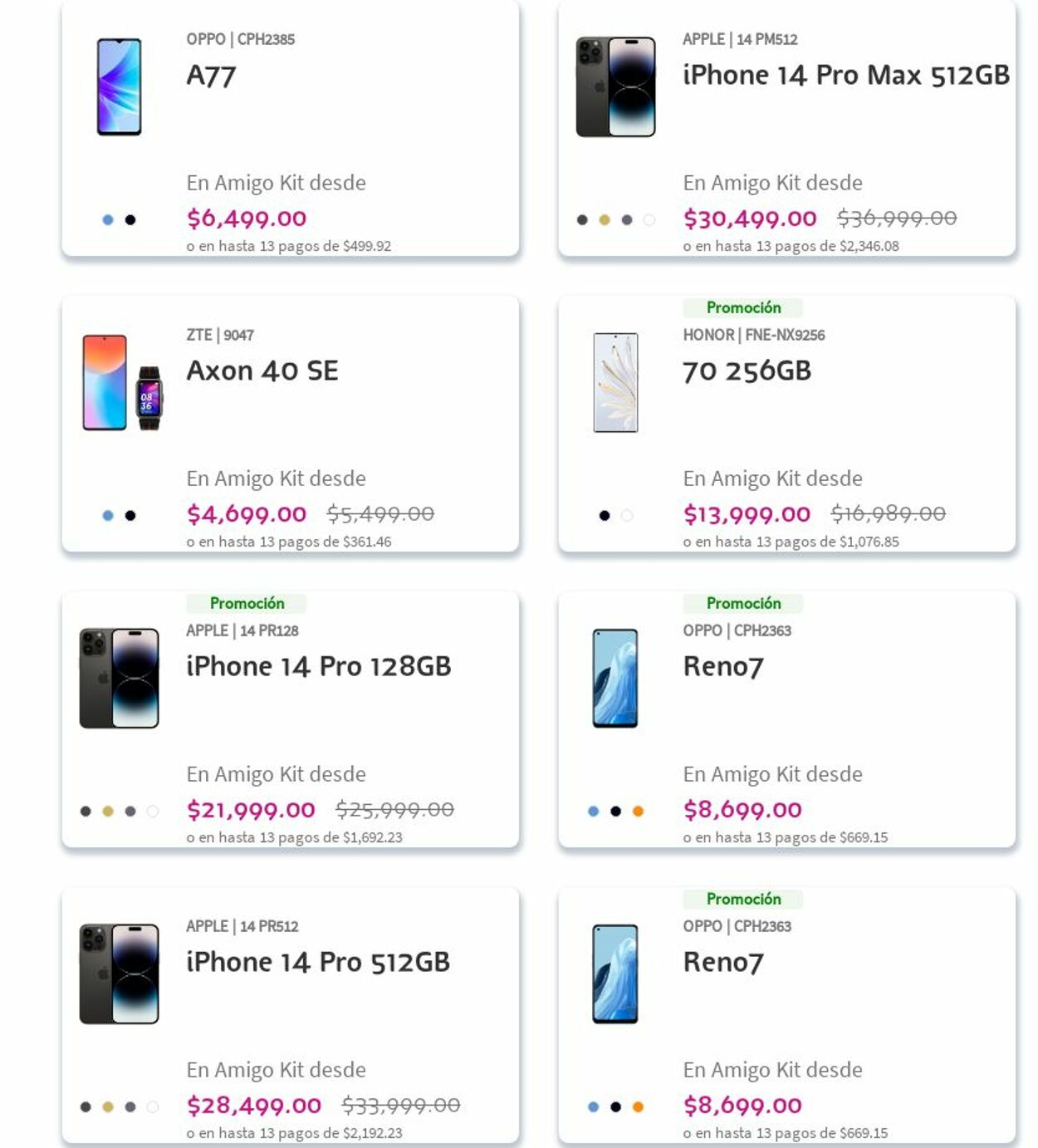Open the iPhone 14 Pro 128GB card
Viewport: 1038px width, 1148px height.
[318, 666]
